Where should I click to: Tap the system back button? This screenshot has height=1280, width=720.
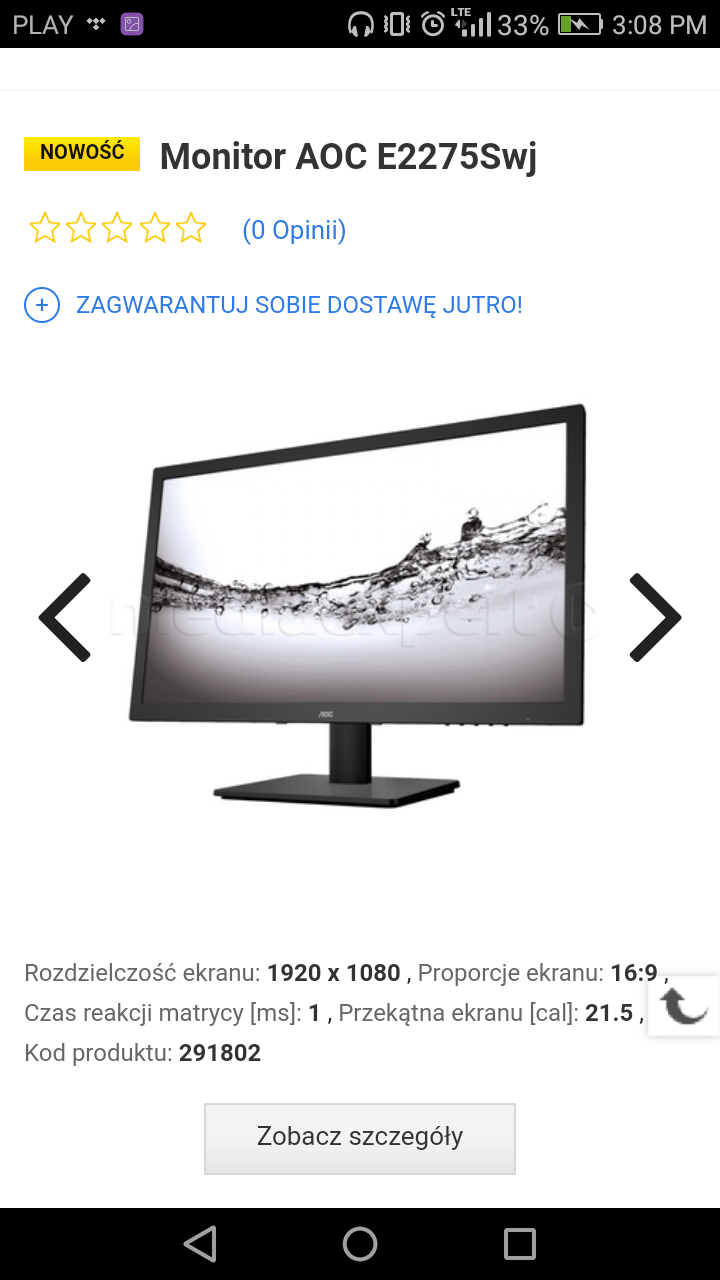tap(200, 1244)
